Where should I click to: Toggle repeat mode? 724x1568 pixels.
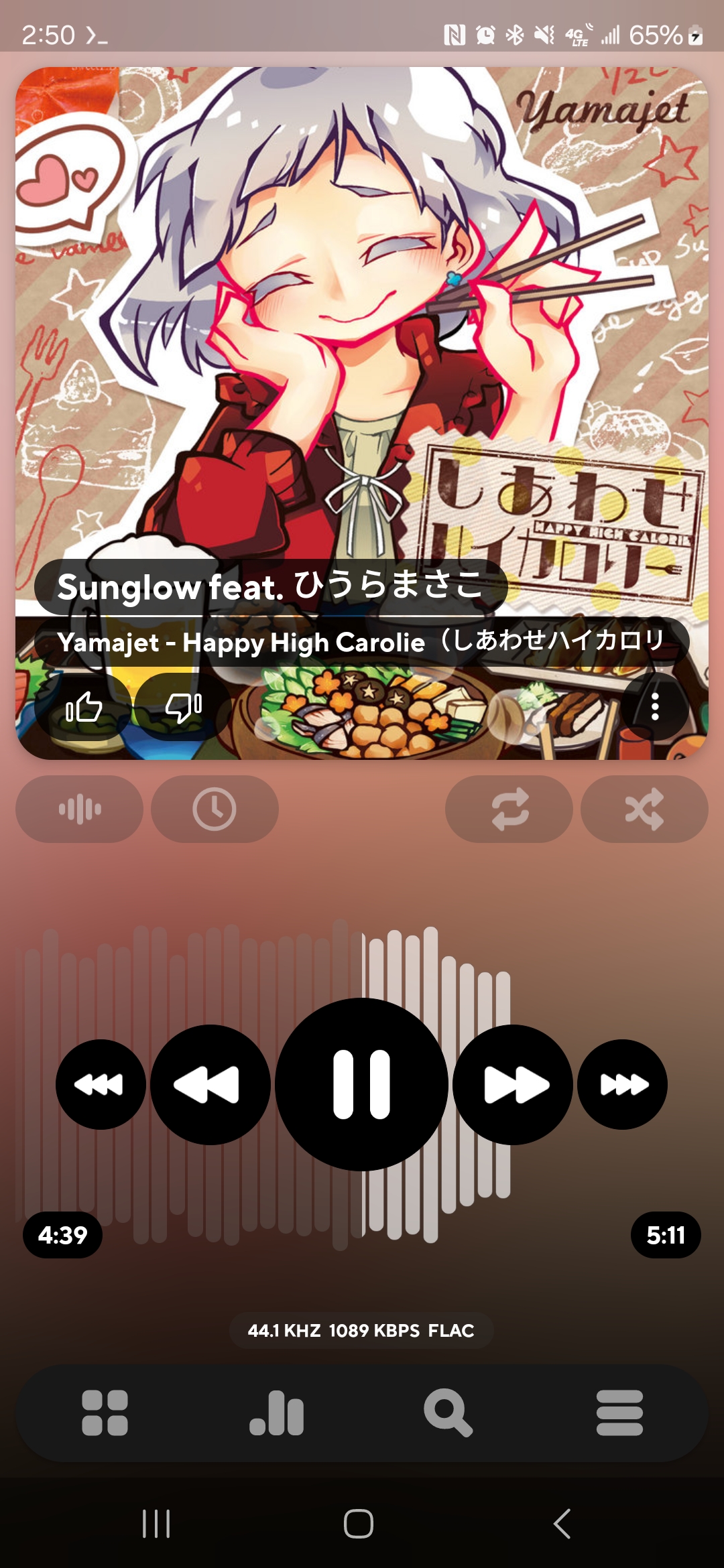click(509, 809)
